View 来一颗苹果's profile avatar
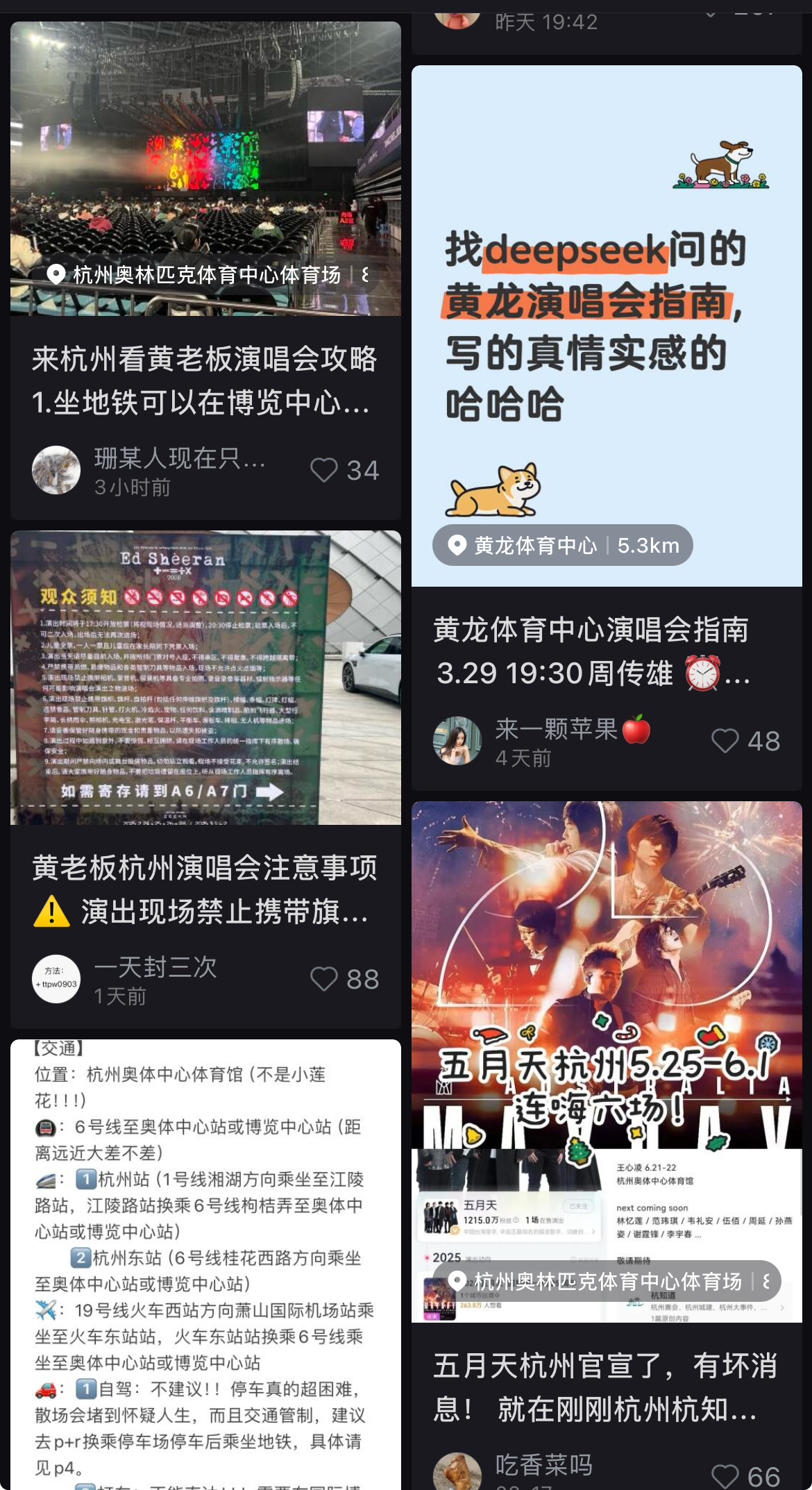812x1490 pixels. point(457,741)
